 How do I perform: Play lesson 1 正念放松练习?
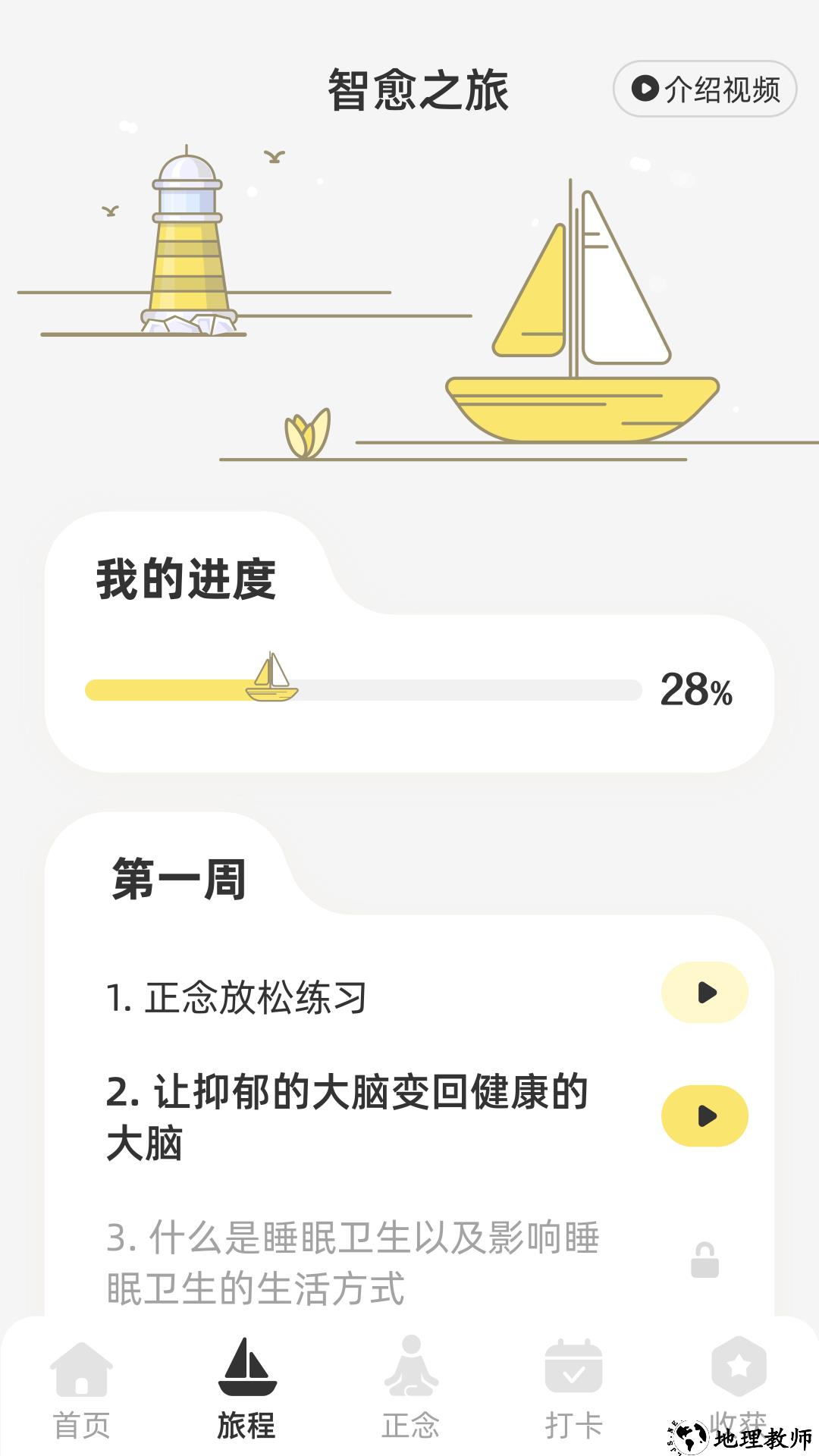coord(704,992)
